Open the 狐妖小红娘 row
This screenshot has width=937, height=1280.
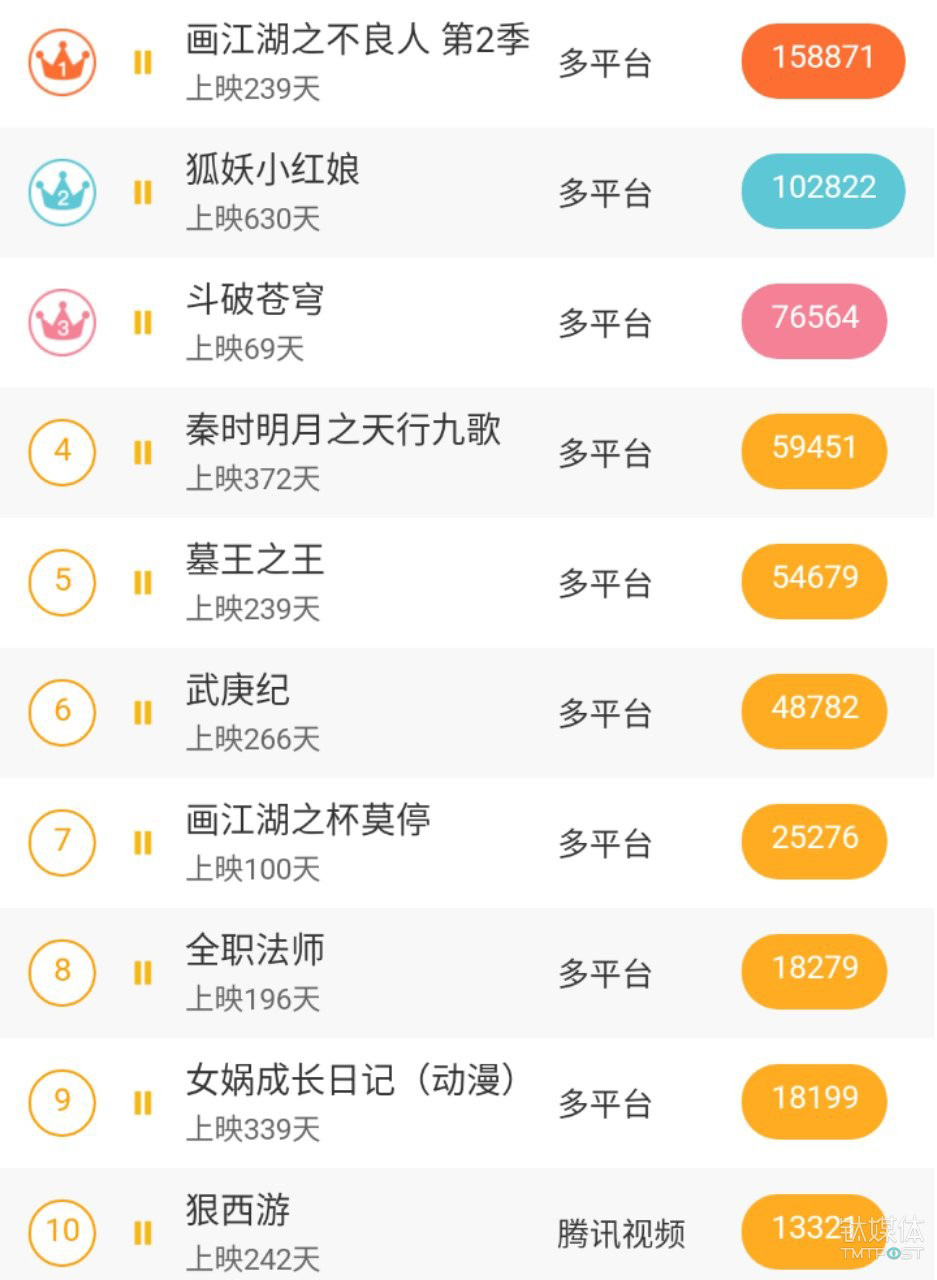272,171
